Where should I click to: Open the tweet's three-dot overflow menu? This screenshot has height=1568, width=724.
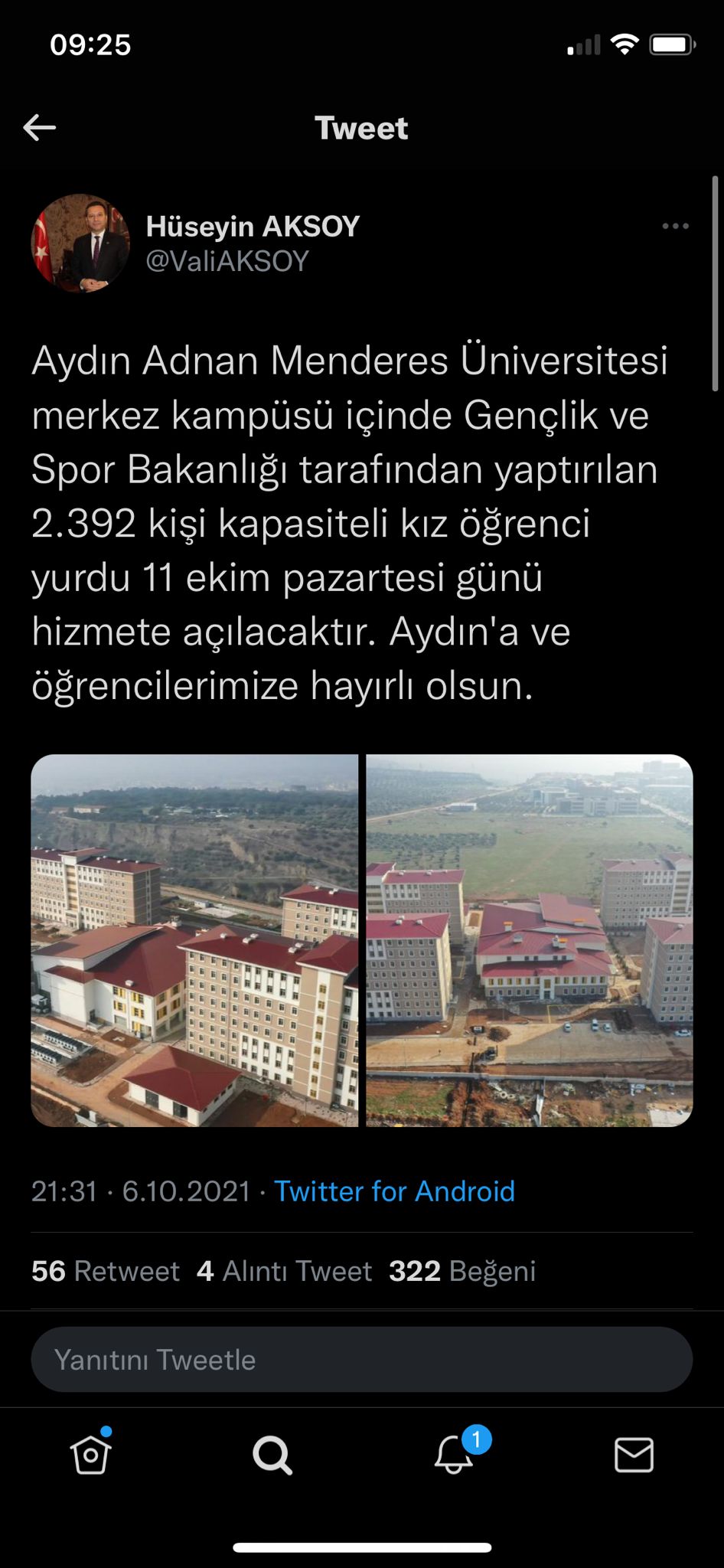coord(675,227)
